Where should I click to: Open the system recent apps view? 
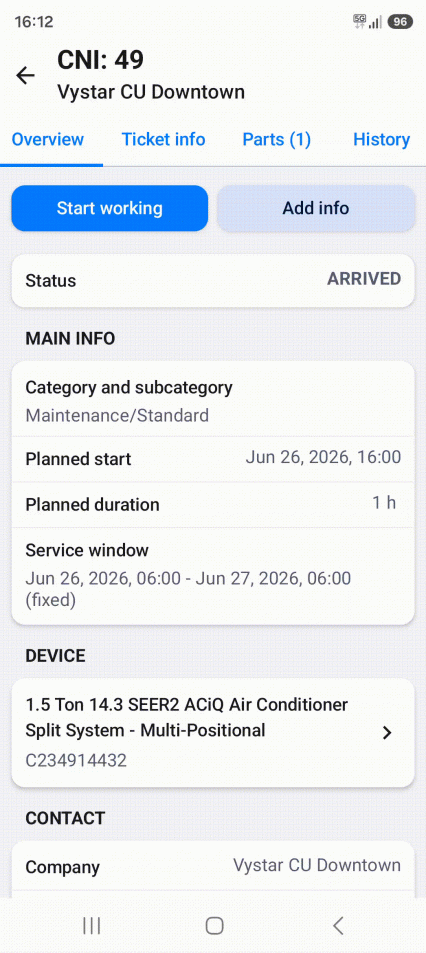click(x=91, y=926)
